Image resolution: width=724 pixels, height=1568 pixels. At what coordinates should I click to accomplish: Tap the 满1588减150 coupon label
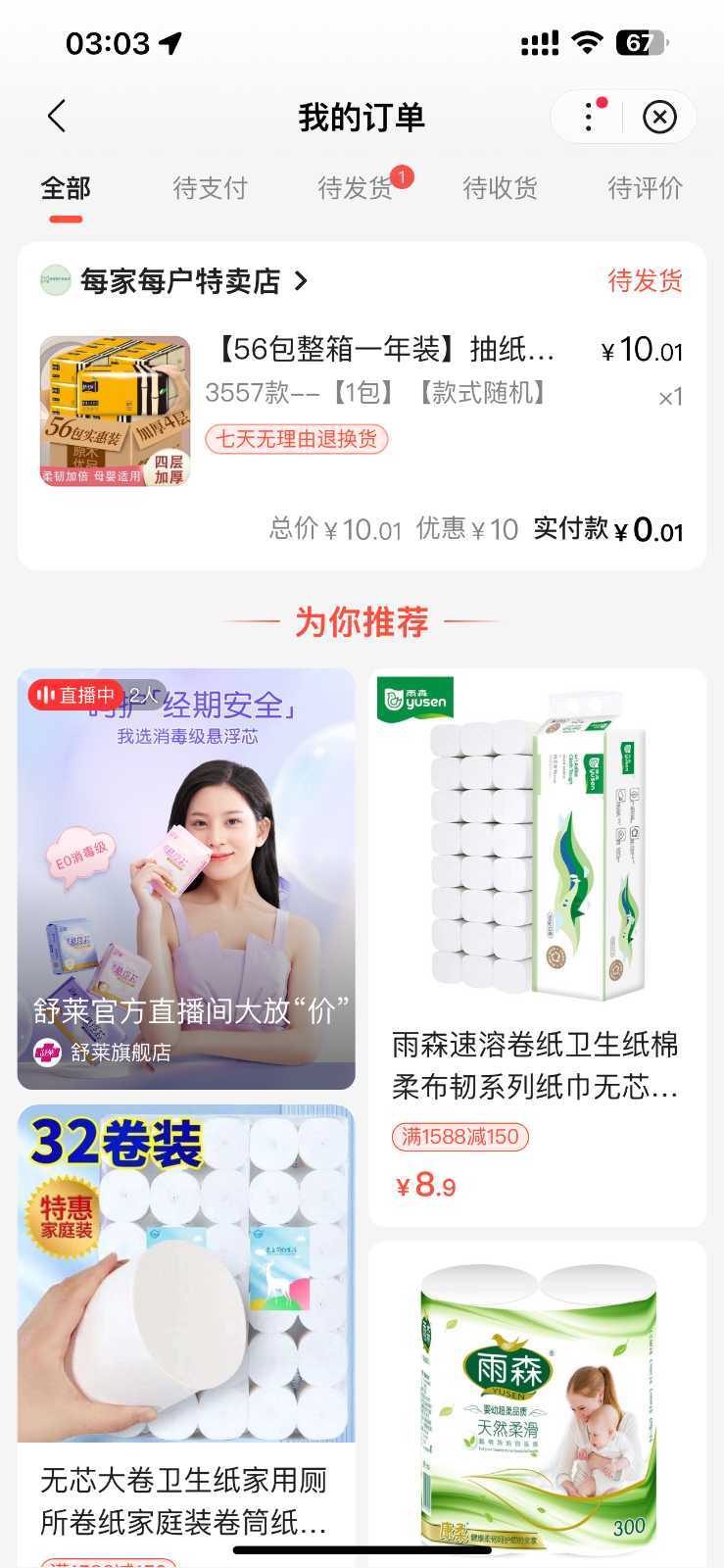(459, 1137)
